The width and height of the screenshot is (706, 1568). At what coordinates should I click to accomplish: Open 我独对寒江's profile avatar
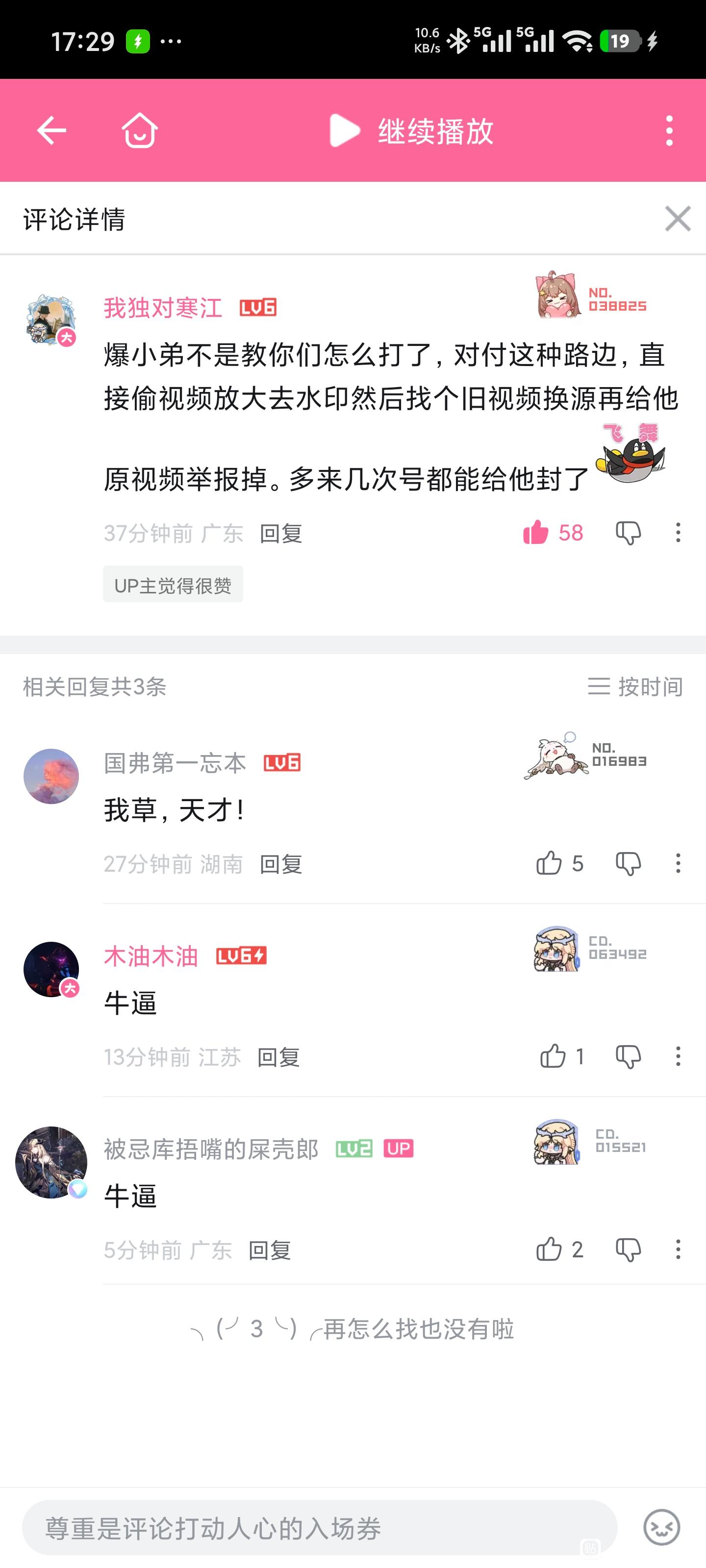point(51,320)
